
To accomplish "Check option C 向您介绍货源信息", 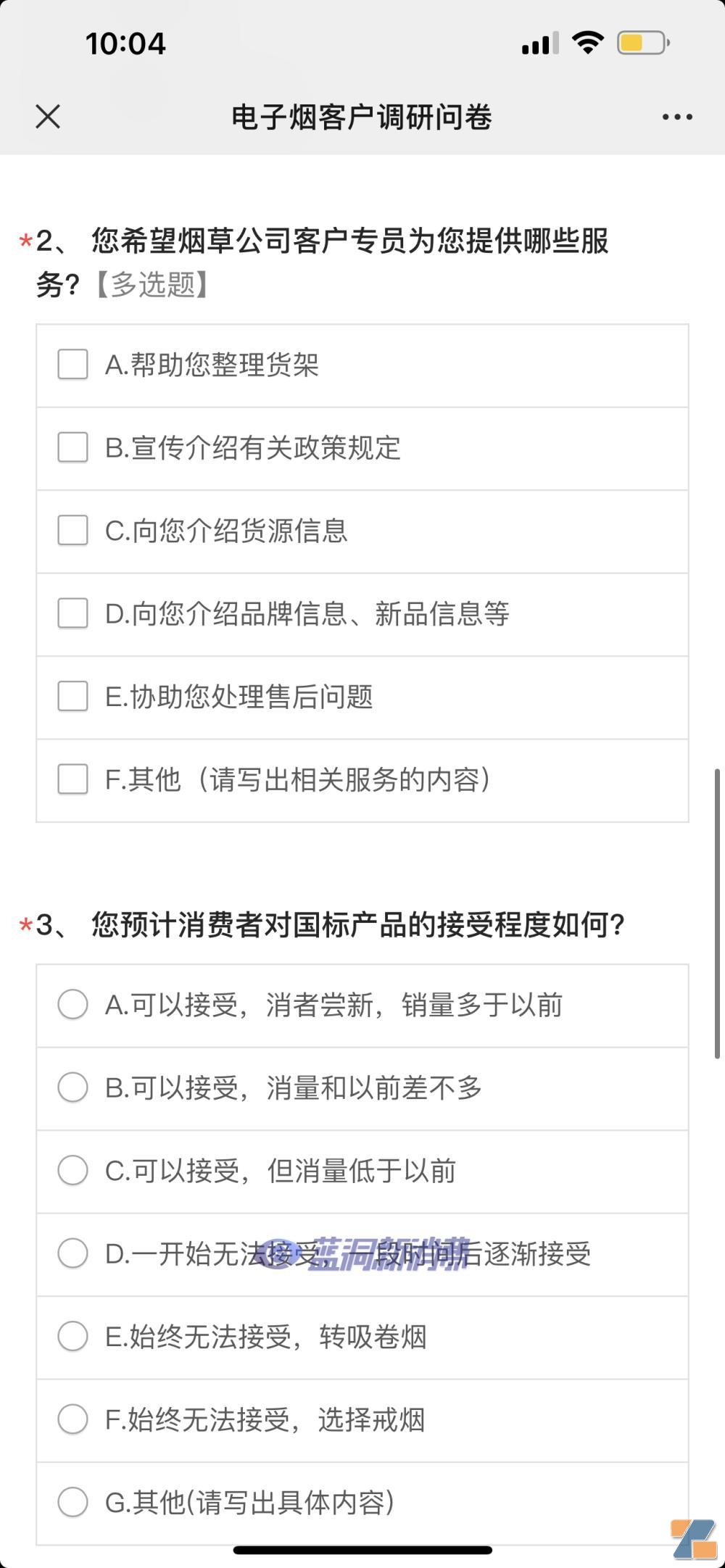I will (72, 531).
